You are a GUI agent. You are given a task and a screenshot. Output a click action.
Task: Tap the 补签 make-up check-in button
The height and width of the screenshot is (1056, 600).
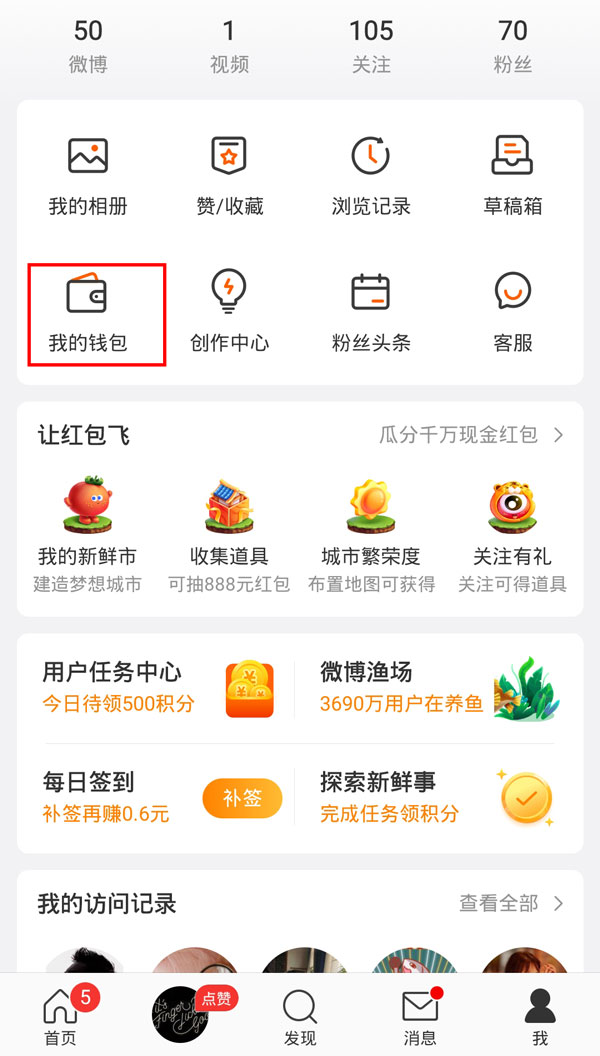point(242,798)
